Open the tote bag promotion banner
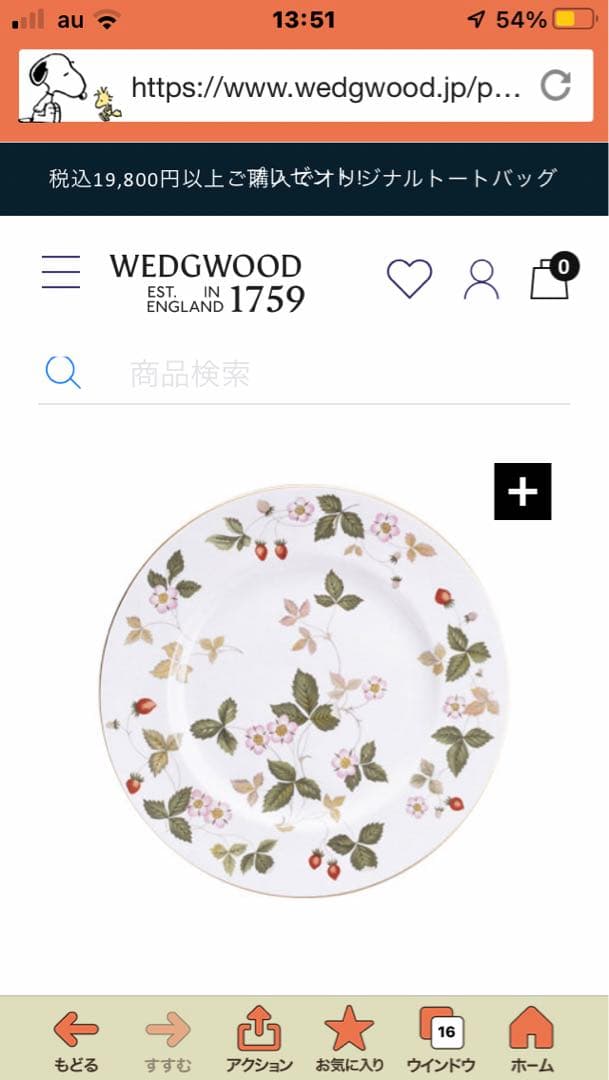The width and height of the screenshot is (609, 1080). click(x=304, y=178)
